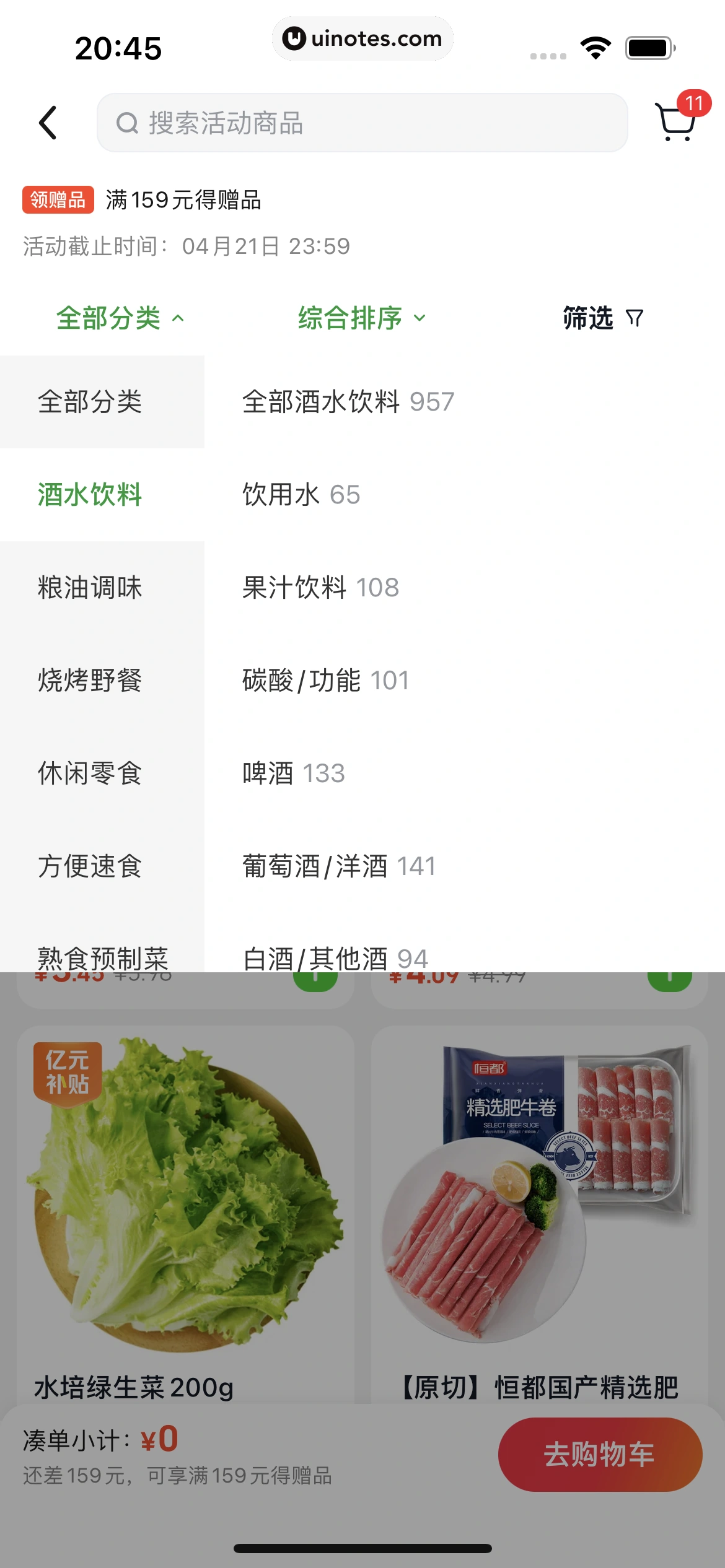Open the 休闲零食 category
The image size is (725, 1568).
(x=90, y=773)
